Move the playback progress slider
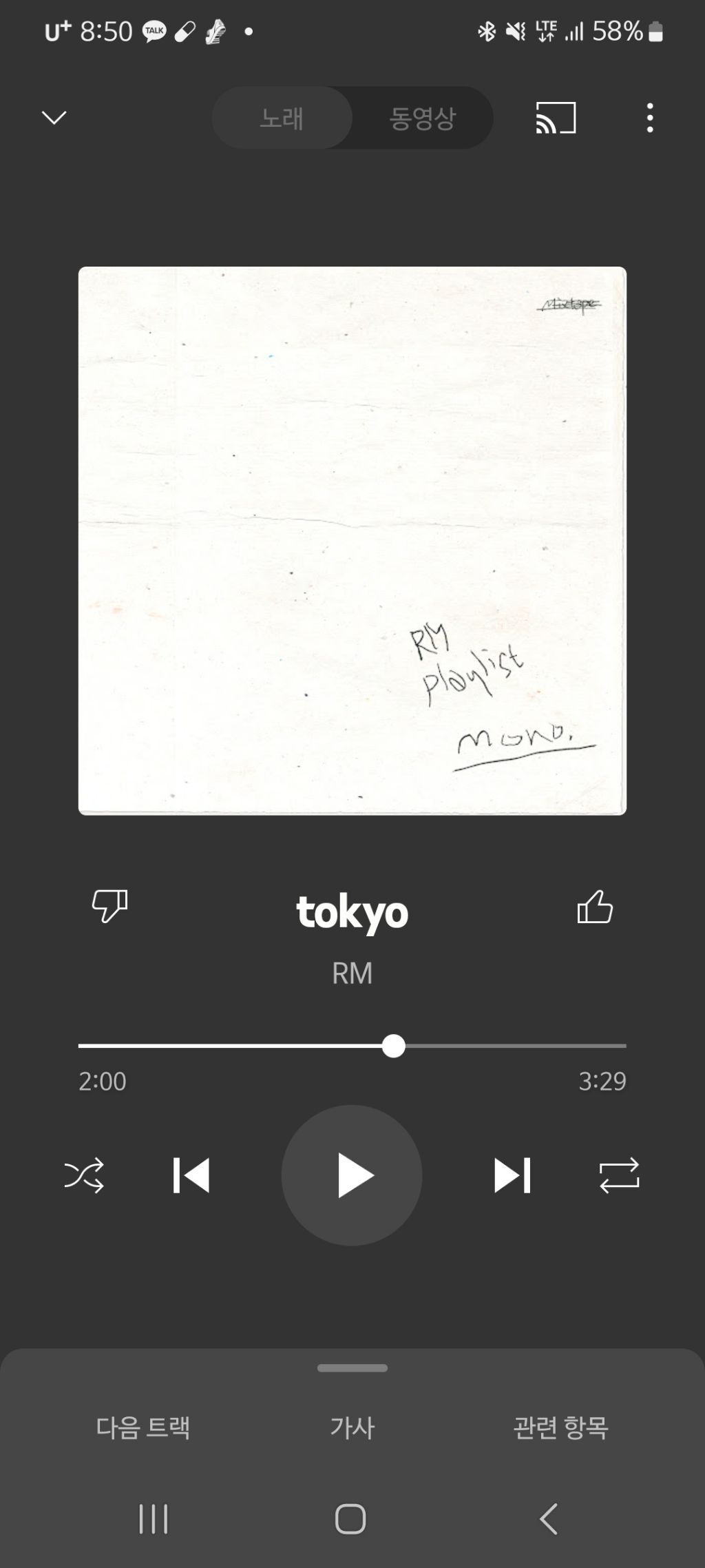The height and width of the screenshot is (1568, 705). coord(394,1046)
